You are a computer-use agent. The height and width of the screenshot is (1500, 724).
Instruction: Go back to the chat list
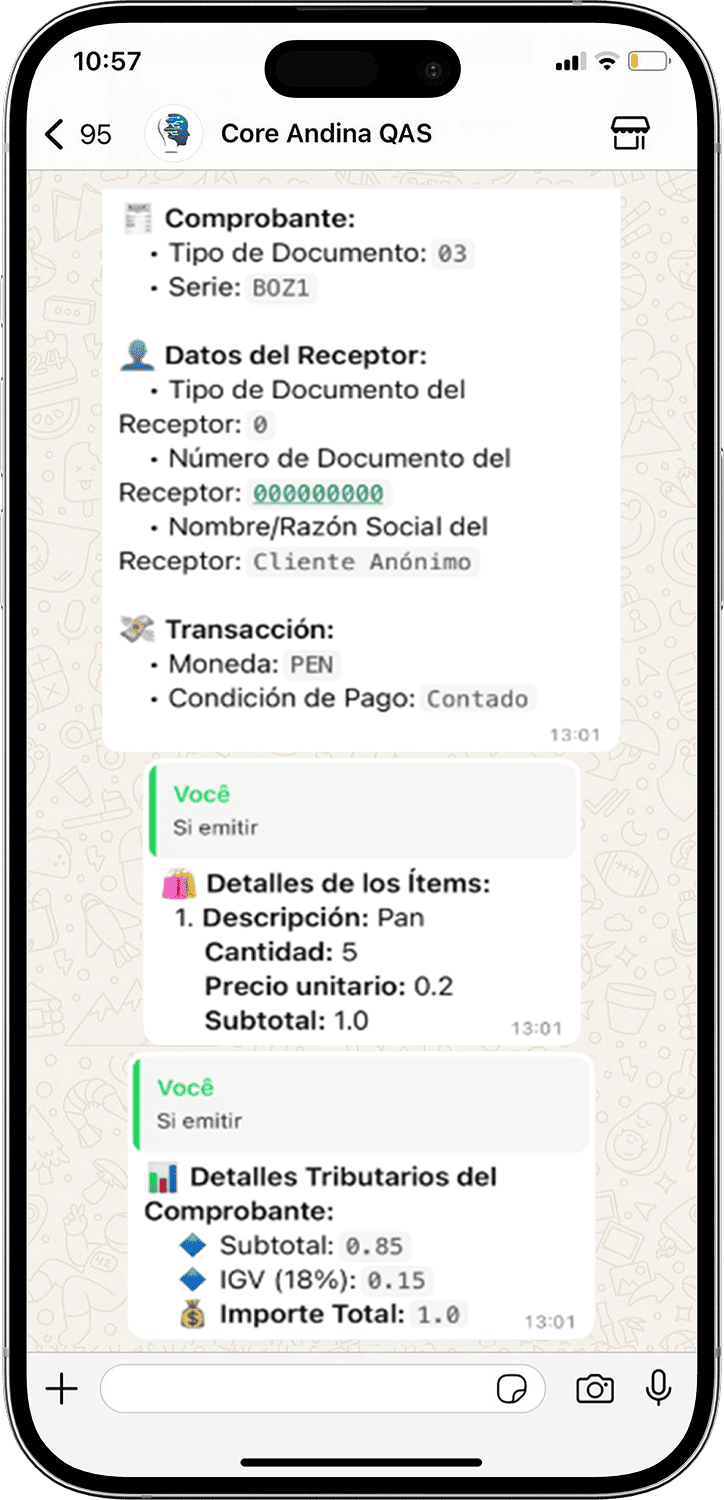pyautogui.click(x=56, y=134)
